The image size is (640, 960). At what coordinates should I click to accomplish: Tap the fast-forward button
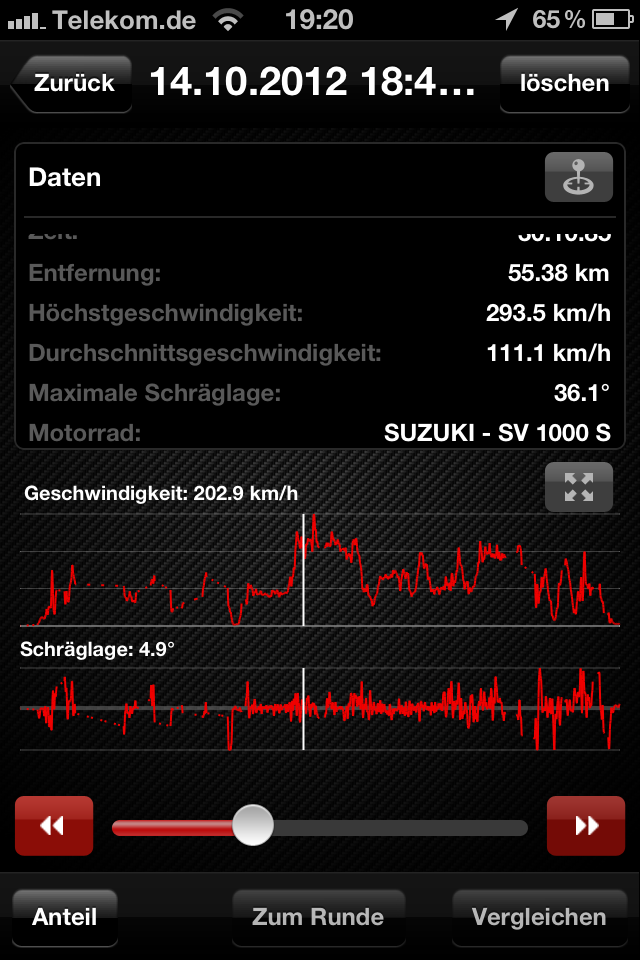pos(586,826)
